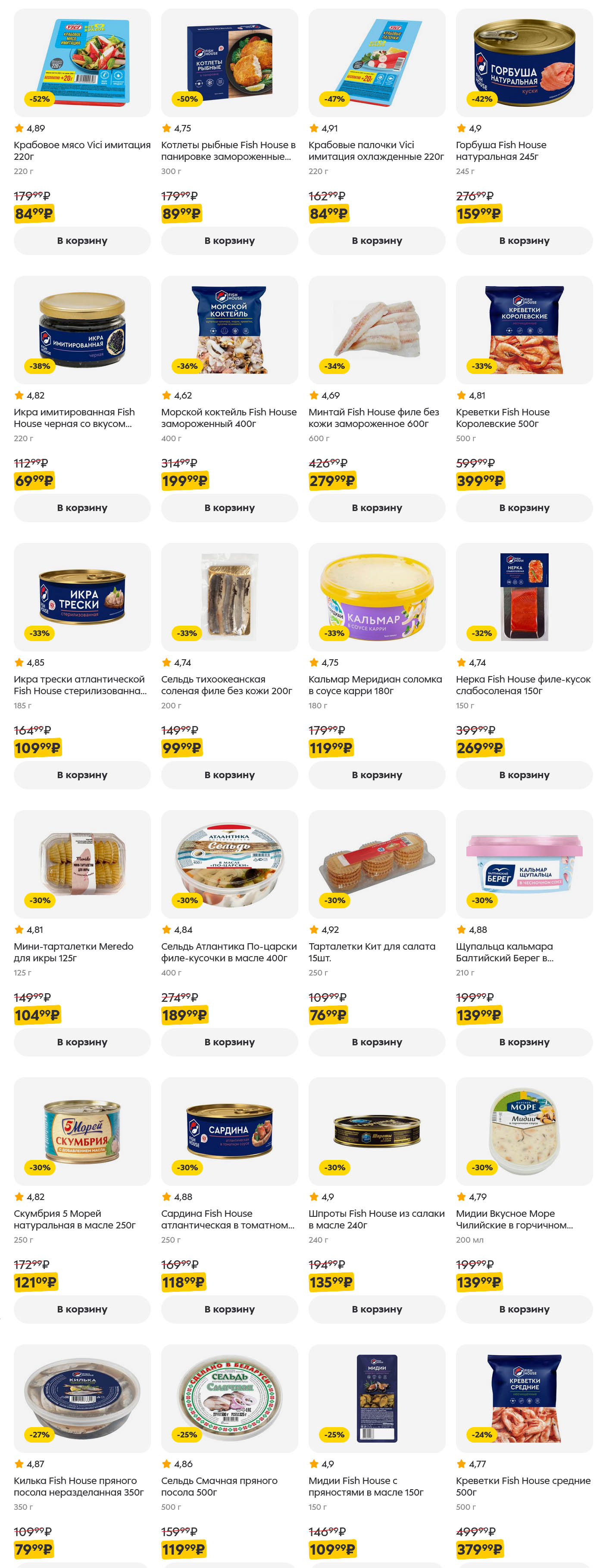Viewport: 600px width, 1568px height.
Task: Add Мини-тарталетки Meredo to cart
Action: click(81, 1042)
